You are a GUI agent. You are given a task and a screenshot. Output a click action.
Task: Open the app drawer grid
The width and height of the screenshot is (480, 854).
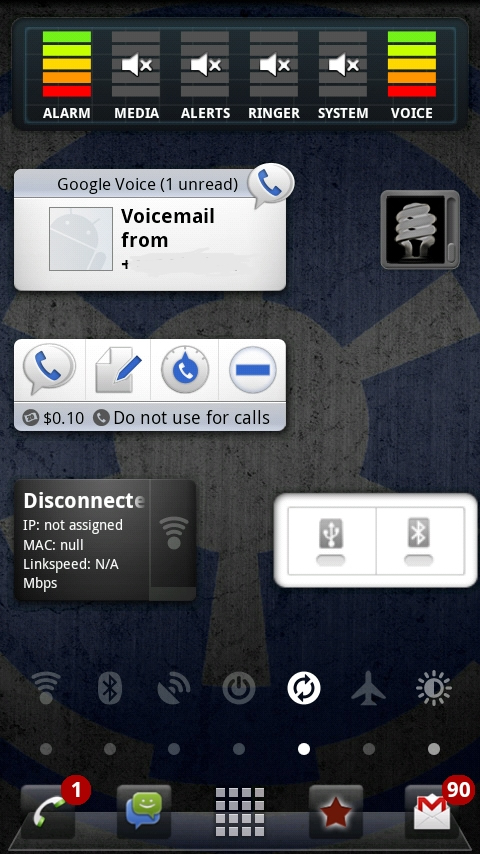240,812
